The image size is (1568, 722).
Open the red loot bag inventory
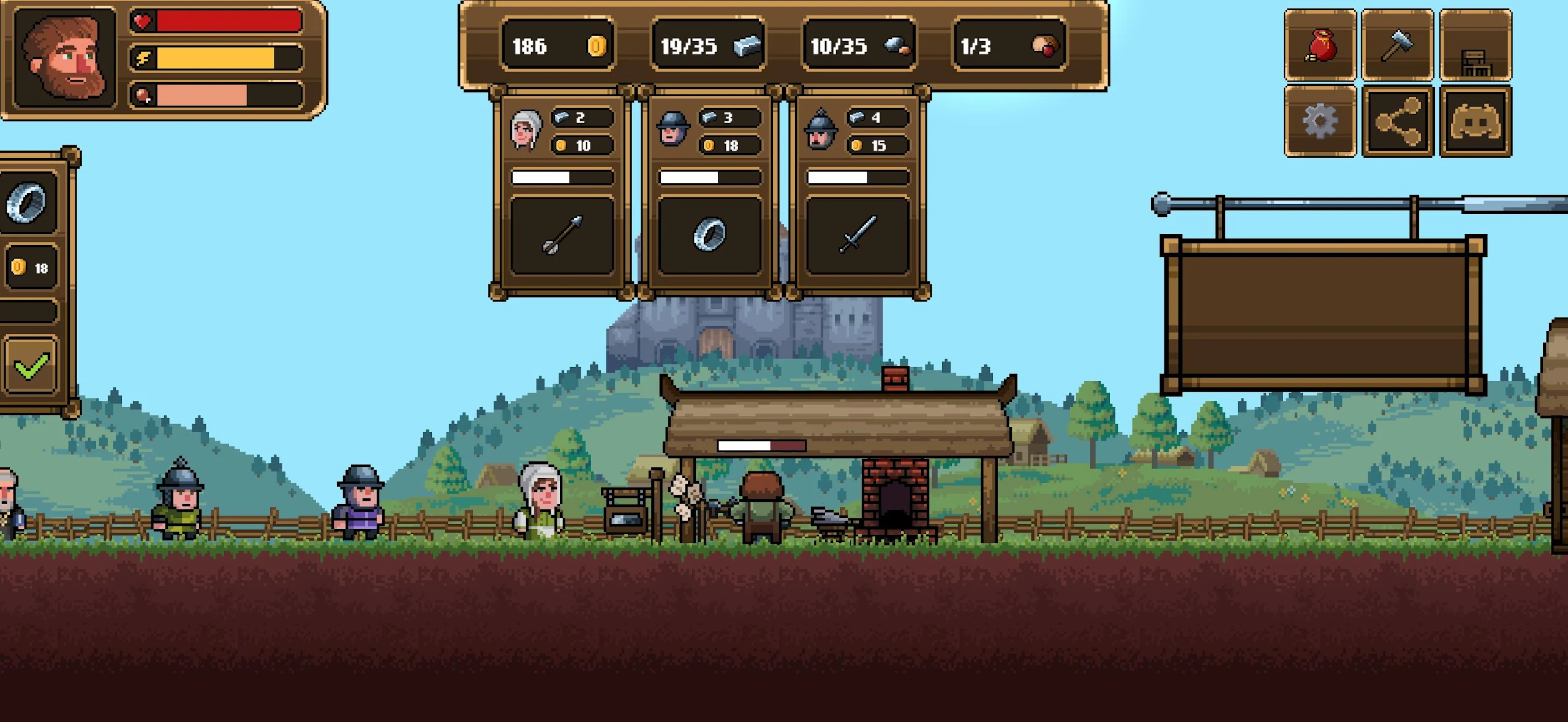coord(1320,45)
